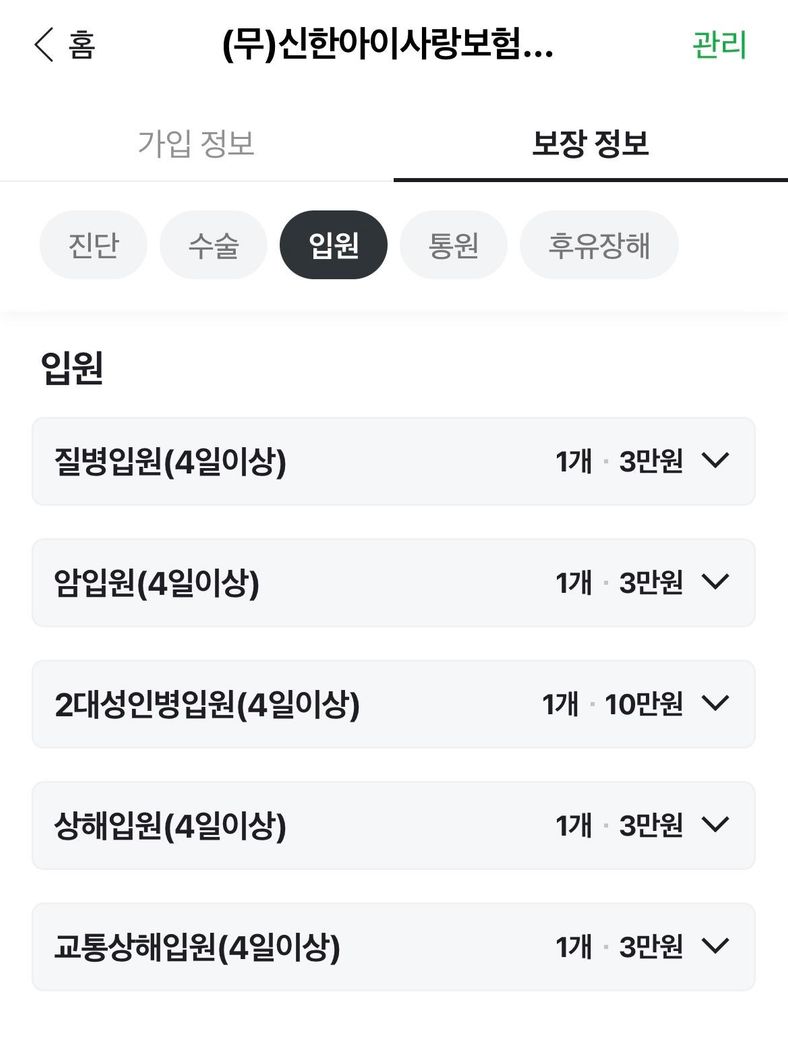The width and height of the screenshot is (788, 1040).
Task: Select the 입원 chip
Action: [x=333, y=245]
